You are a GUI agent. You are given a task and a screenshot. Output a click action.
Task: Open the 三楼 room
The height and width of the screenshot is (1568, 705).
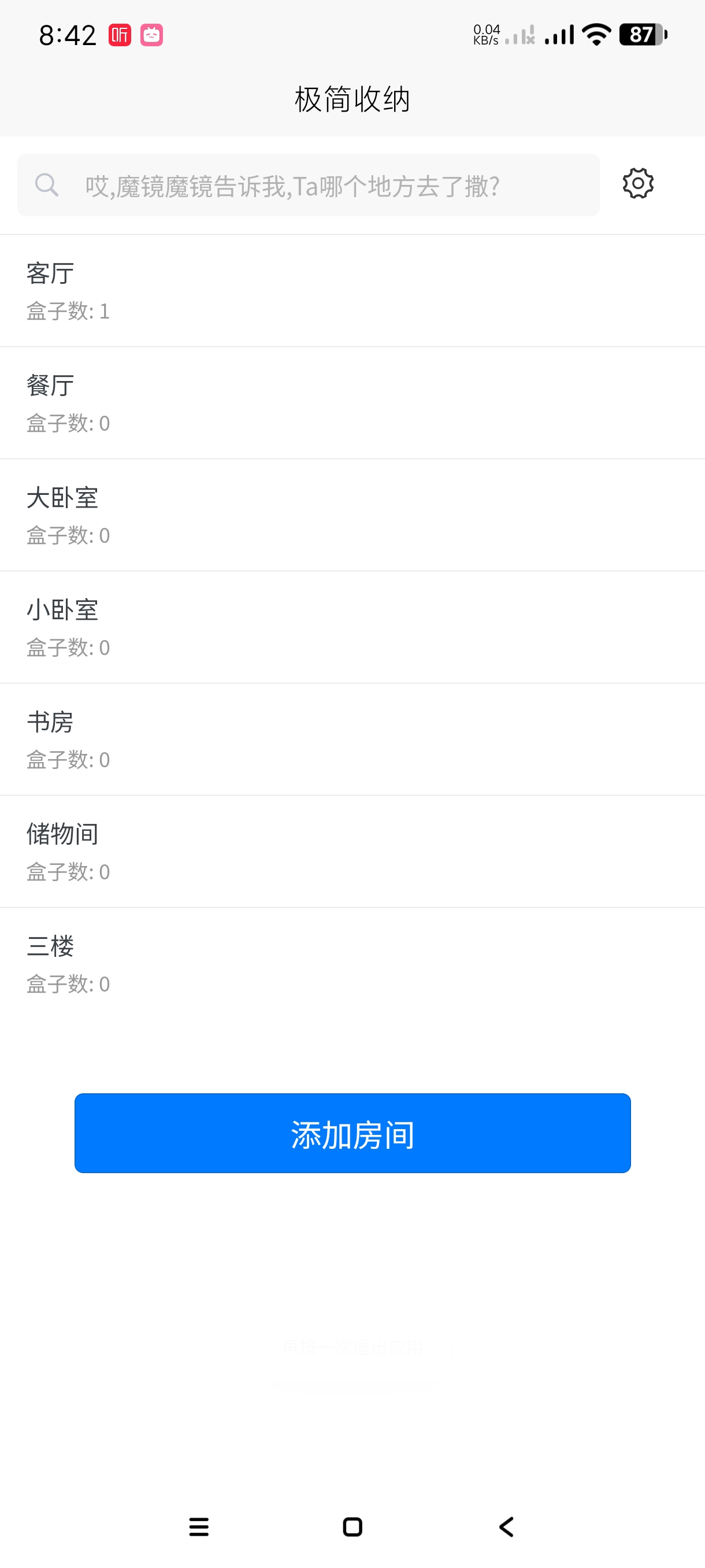(352, 963)
